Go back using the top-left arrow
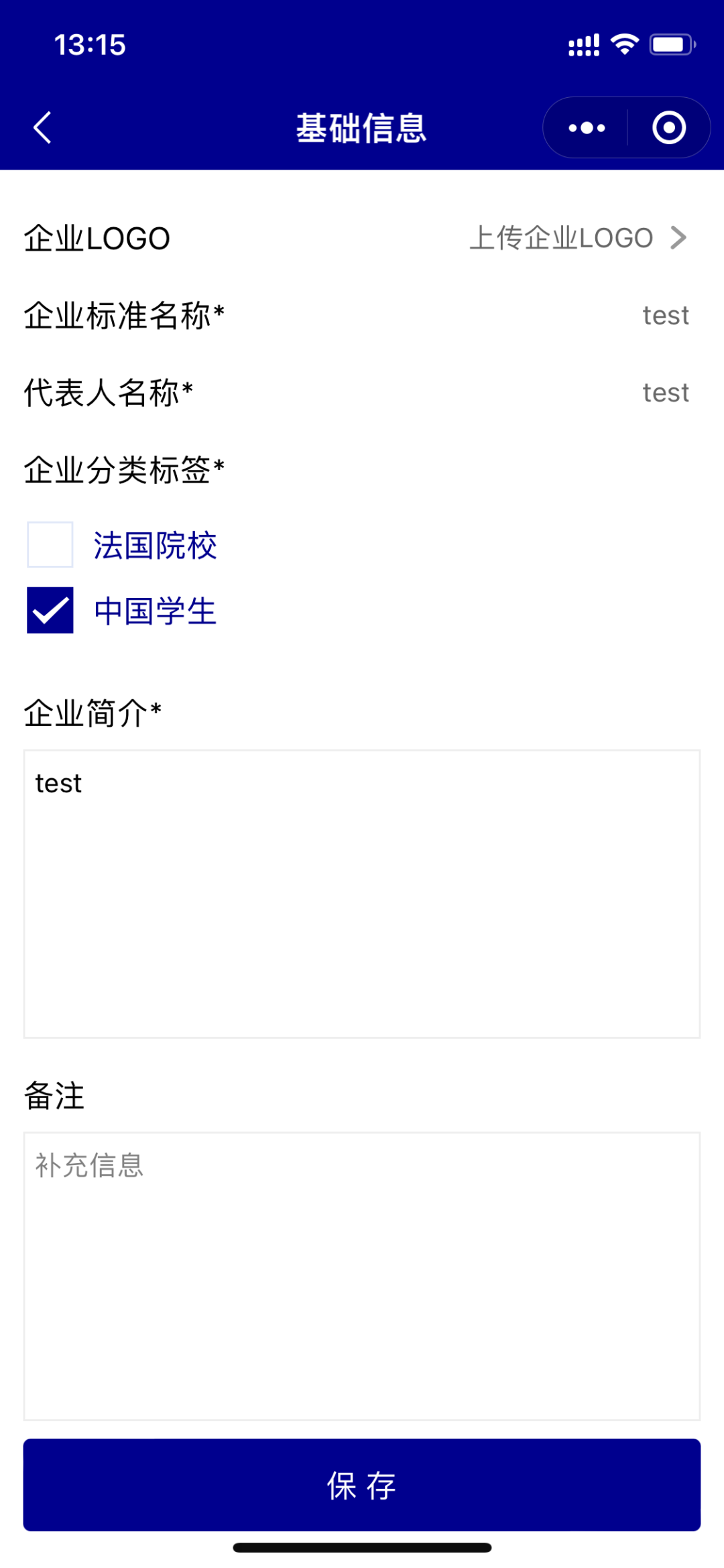The width and height of the screenshot is (724, 1568). 42,127
